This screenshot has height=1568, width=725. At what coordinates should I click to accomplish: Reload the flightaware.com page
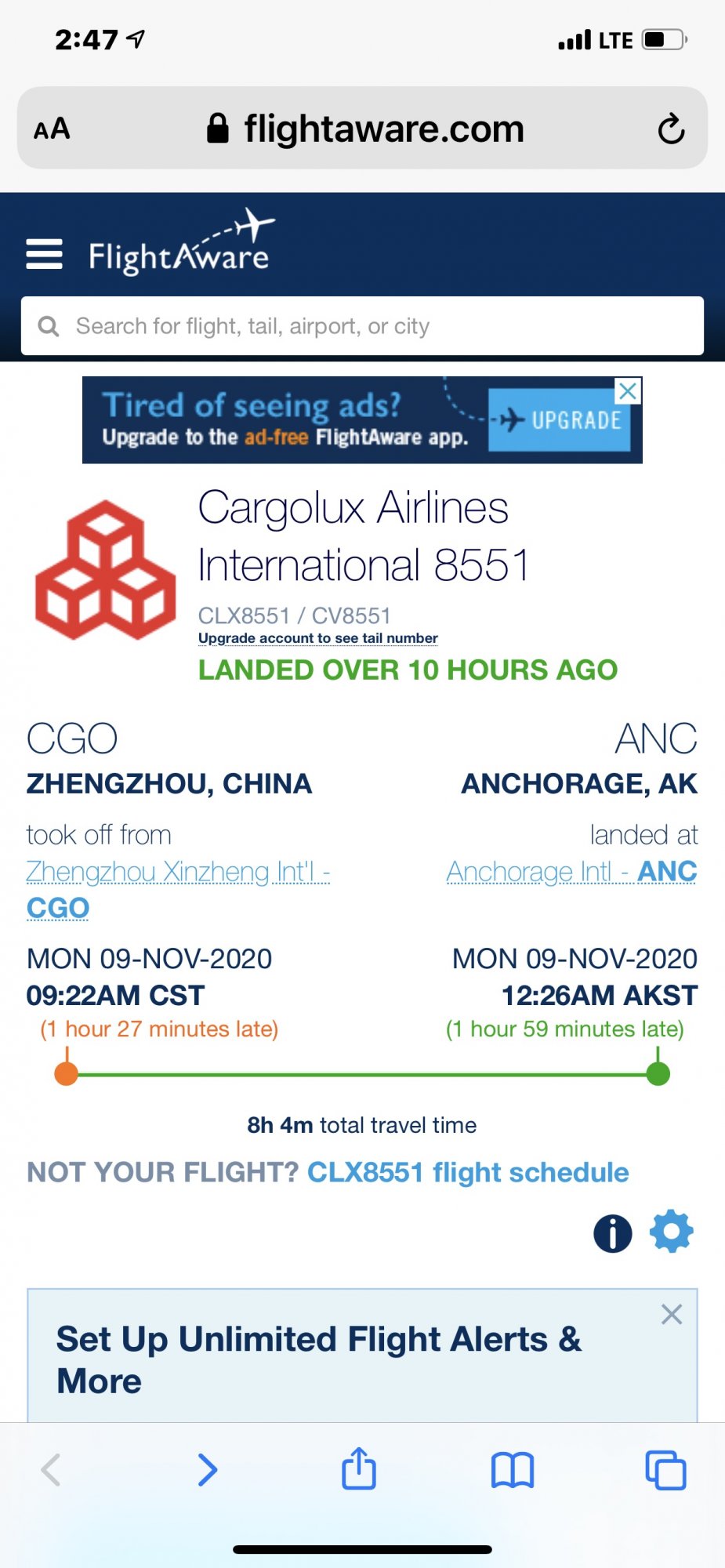point(671,129)
